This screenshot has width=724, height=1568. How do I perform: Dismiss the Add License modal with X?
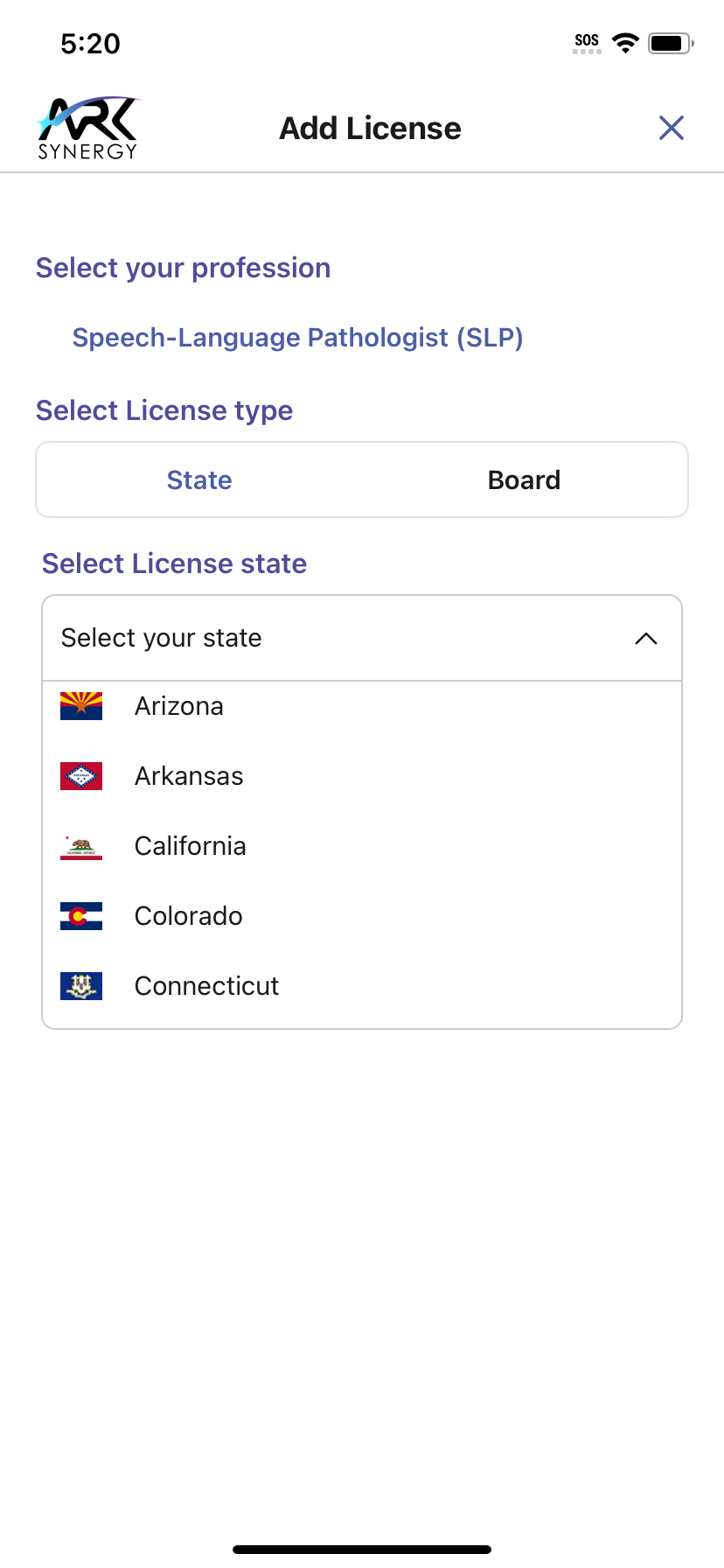(x=671, y=128)
